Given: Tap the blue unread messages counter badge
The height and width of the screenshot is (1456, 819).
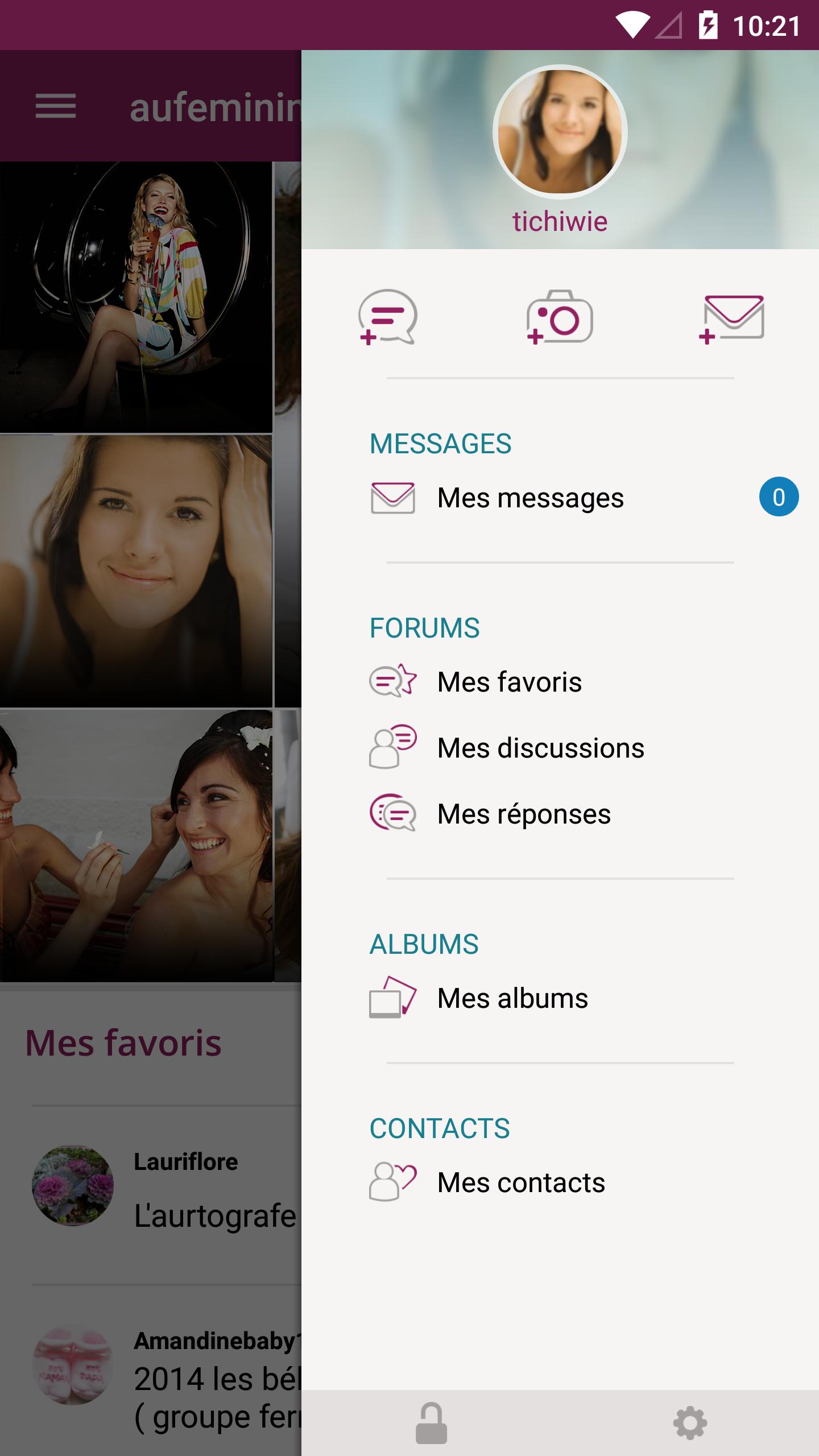Looking at the screenshot, I should (780, 497).
